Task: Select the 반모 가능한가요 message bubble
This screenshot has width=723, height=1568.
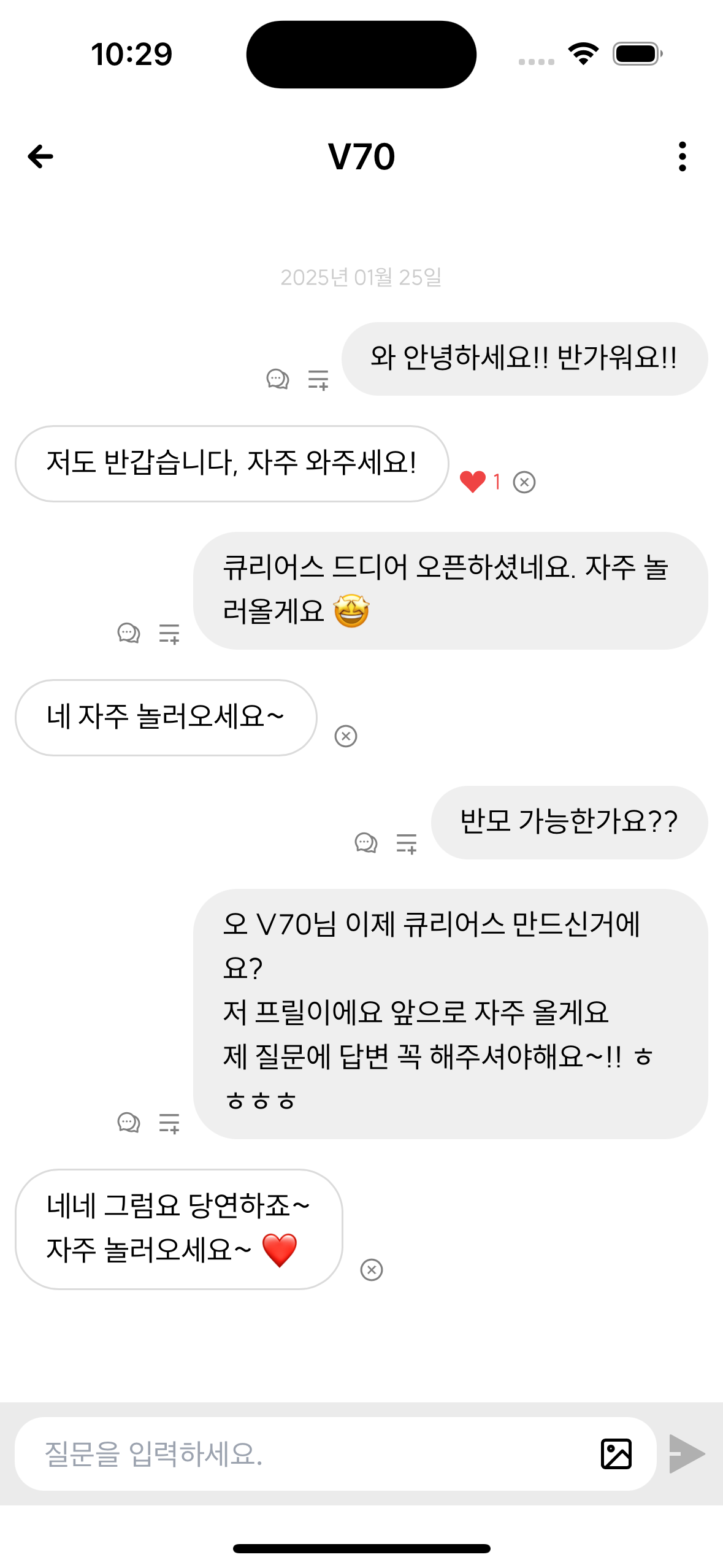Action: point(566,823)
